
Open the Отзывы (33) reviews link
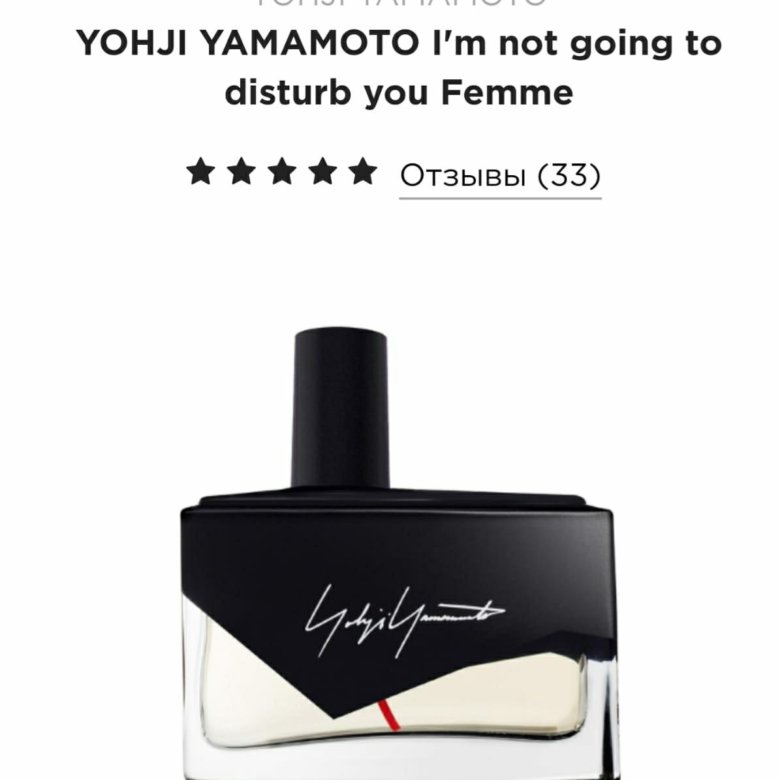[x=500, y=176]
